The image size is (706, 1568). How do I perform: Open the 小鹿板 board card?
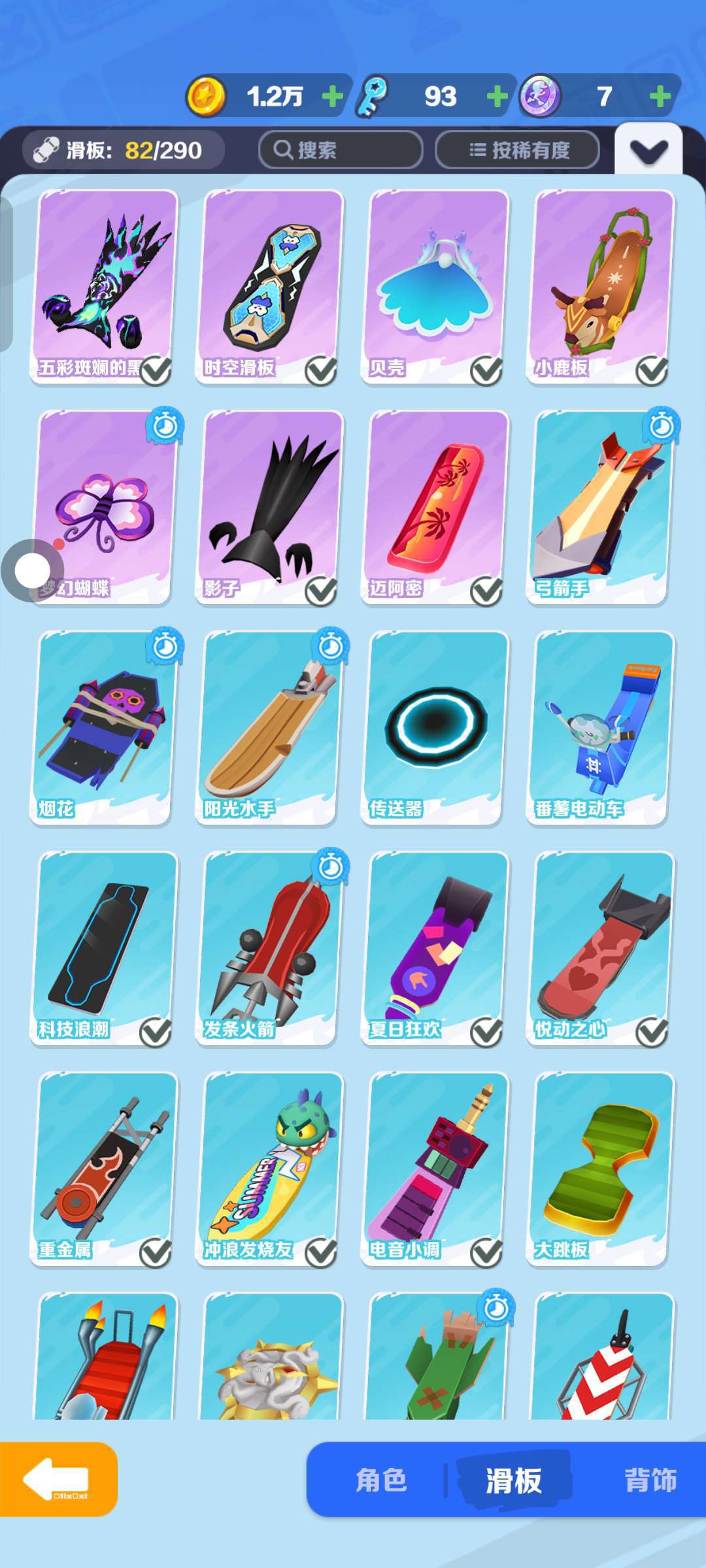tap(602, 286)
